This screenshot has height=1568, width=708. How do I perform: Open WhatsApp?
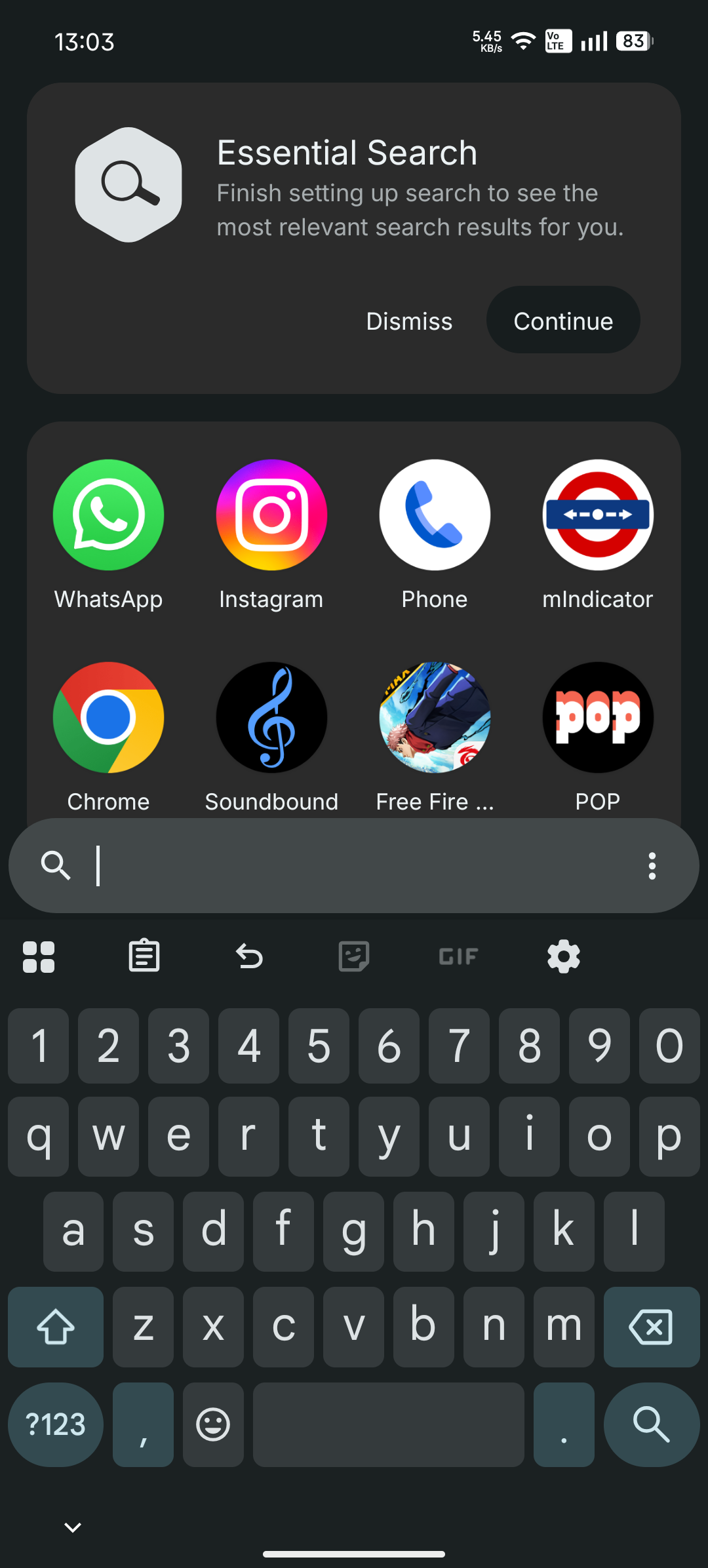click(x=108, y=515)
